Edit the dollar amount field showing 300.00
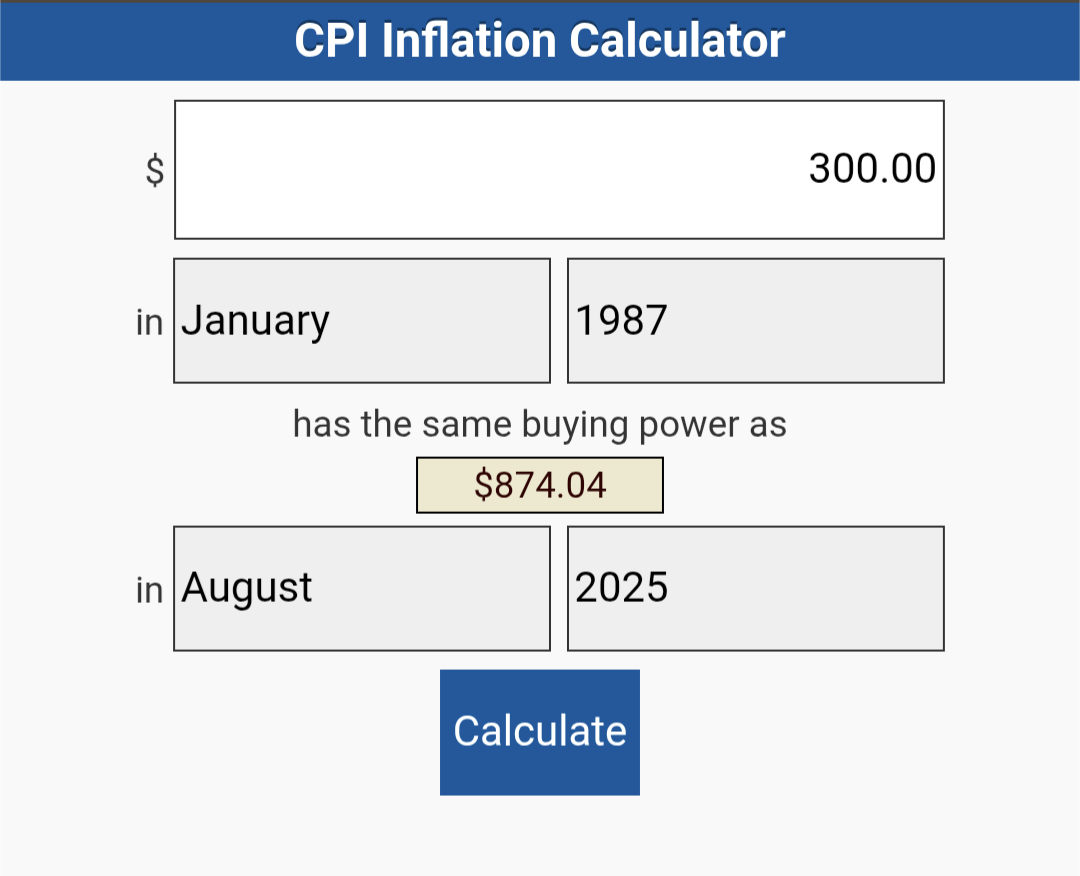Viewport: 1080px width, 876px height. click(x=559, y=170)
